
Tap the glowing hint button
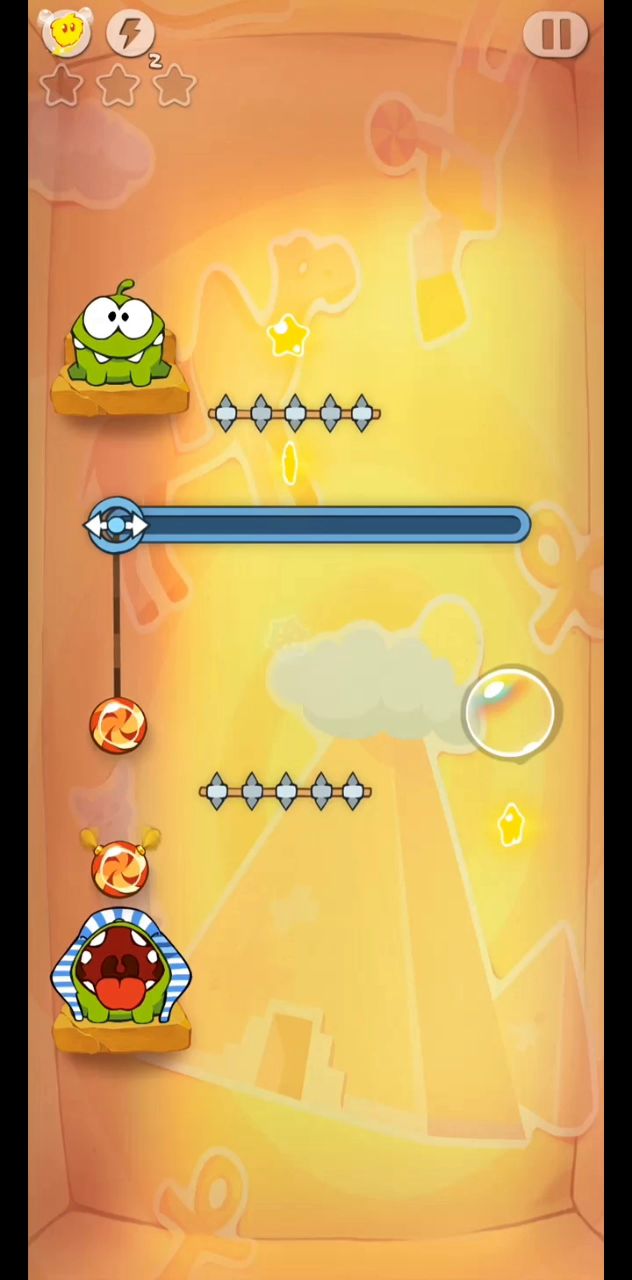pos(66,32)
